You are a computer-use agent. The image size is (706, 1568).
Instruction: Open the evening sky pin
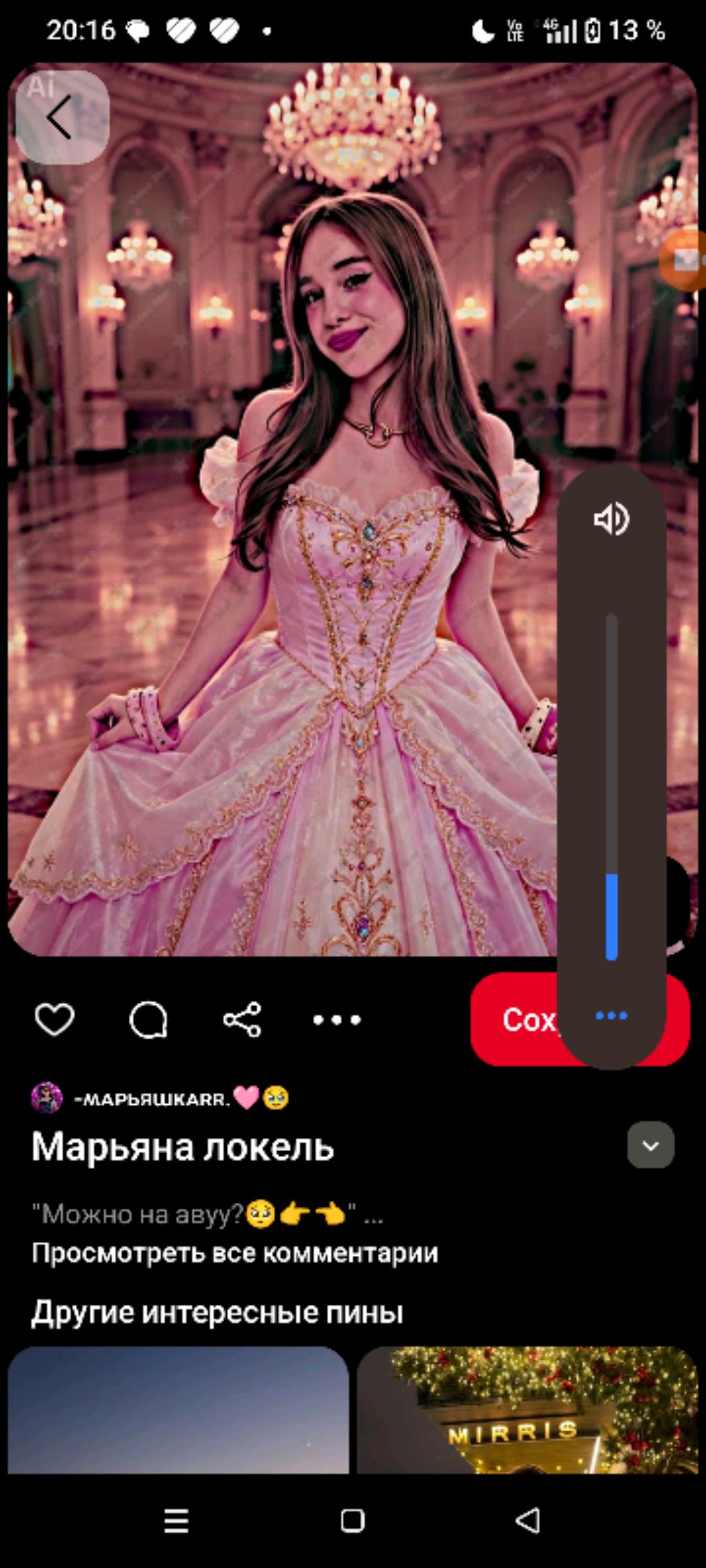point(178,1409)
